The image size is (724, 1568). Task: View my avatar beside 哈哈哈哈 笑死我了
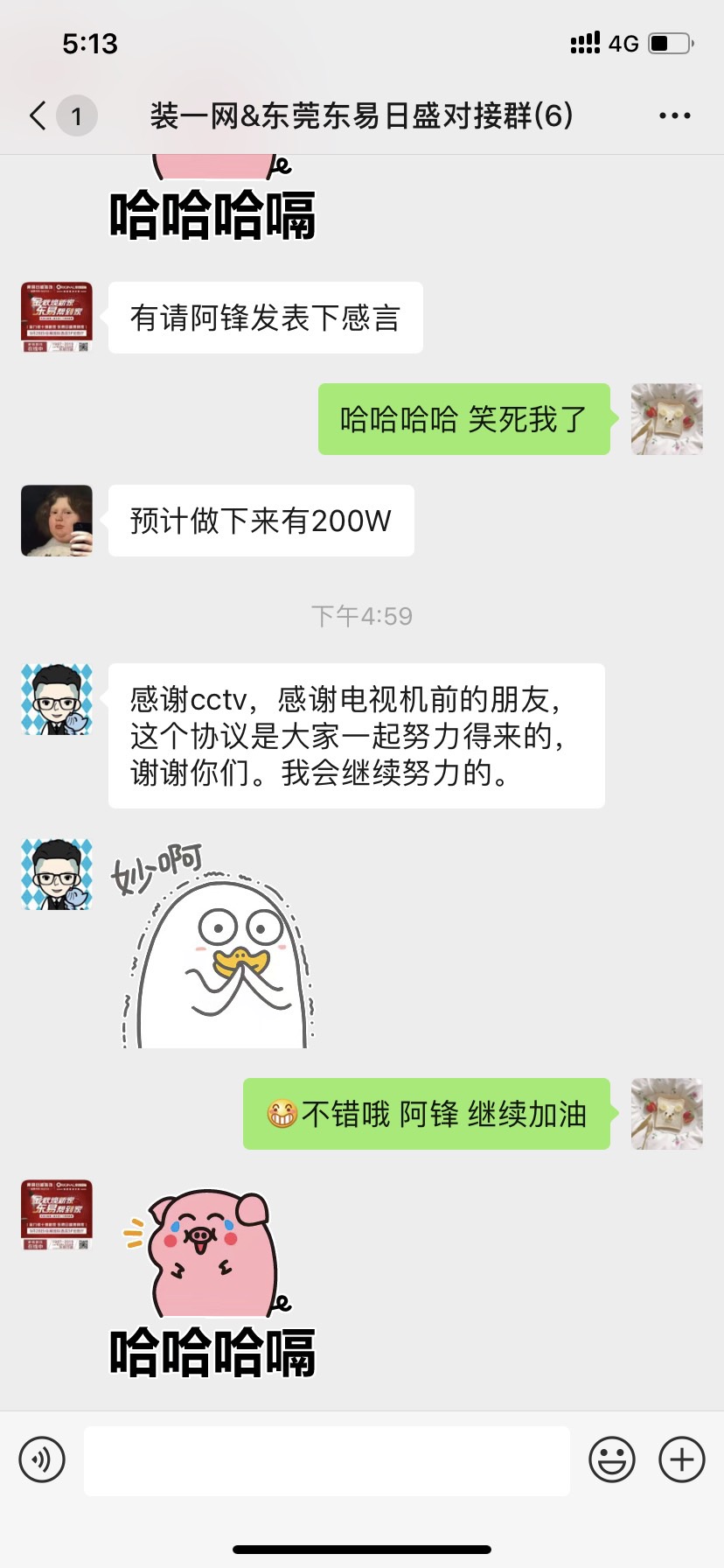coord(666,419)
